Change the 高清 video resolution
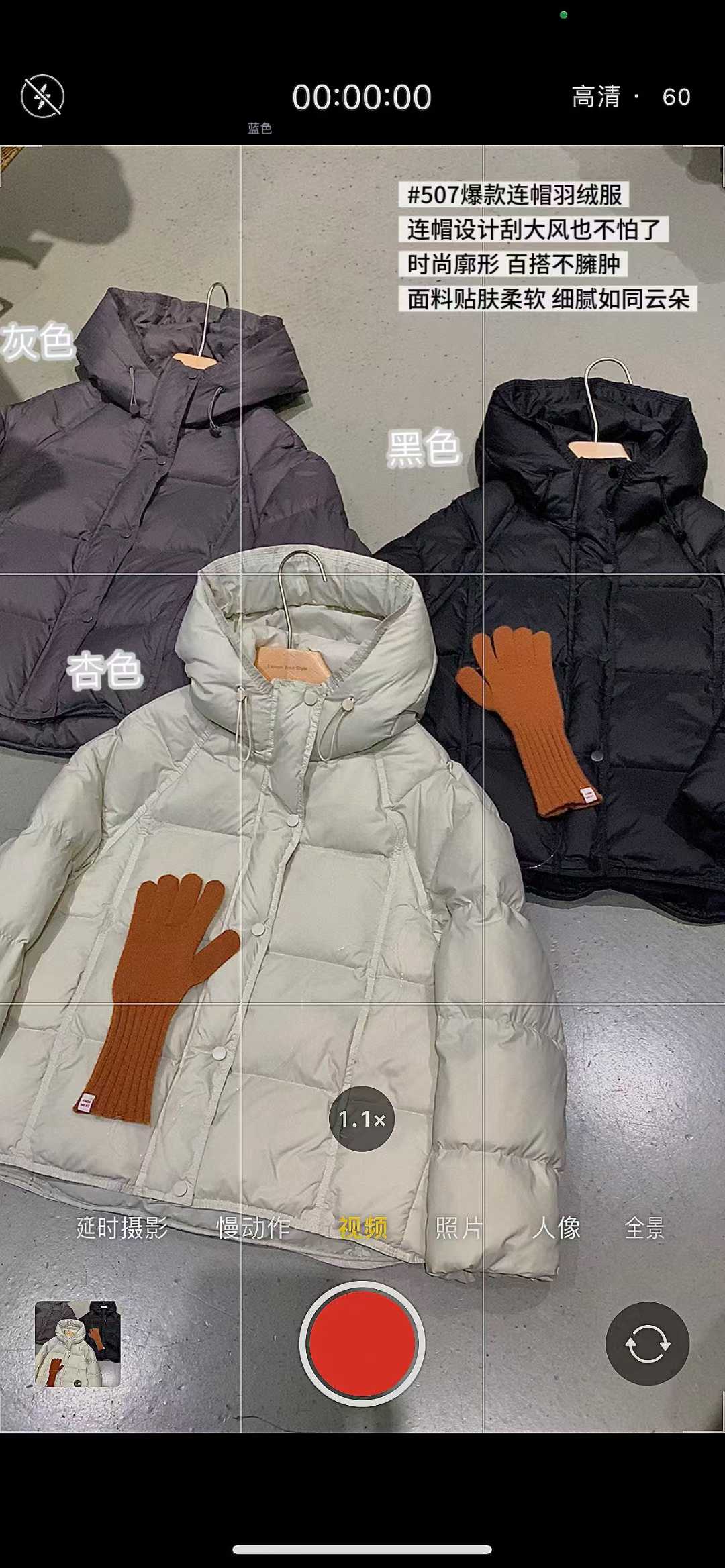This screenshot has width=725, height=1568. coord(595,97)
